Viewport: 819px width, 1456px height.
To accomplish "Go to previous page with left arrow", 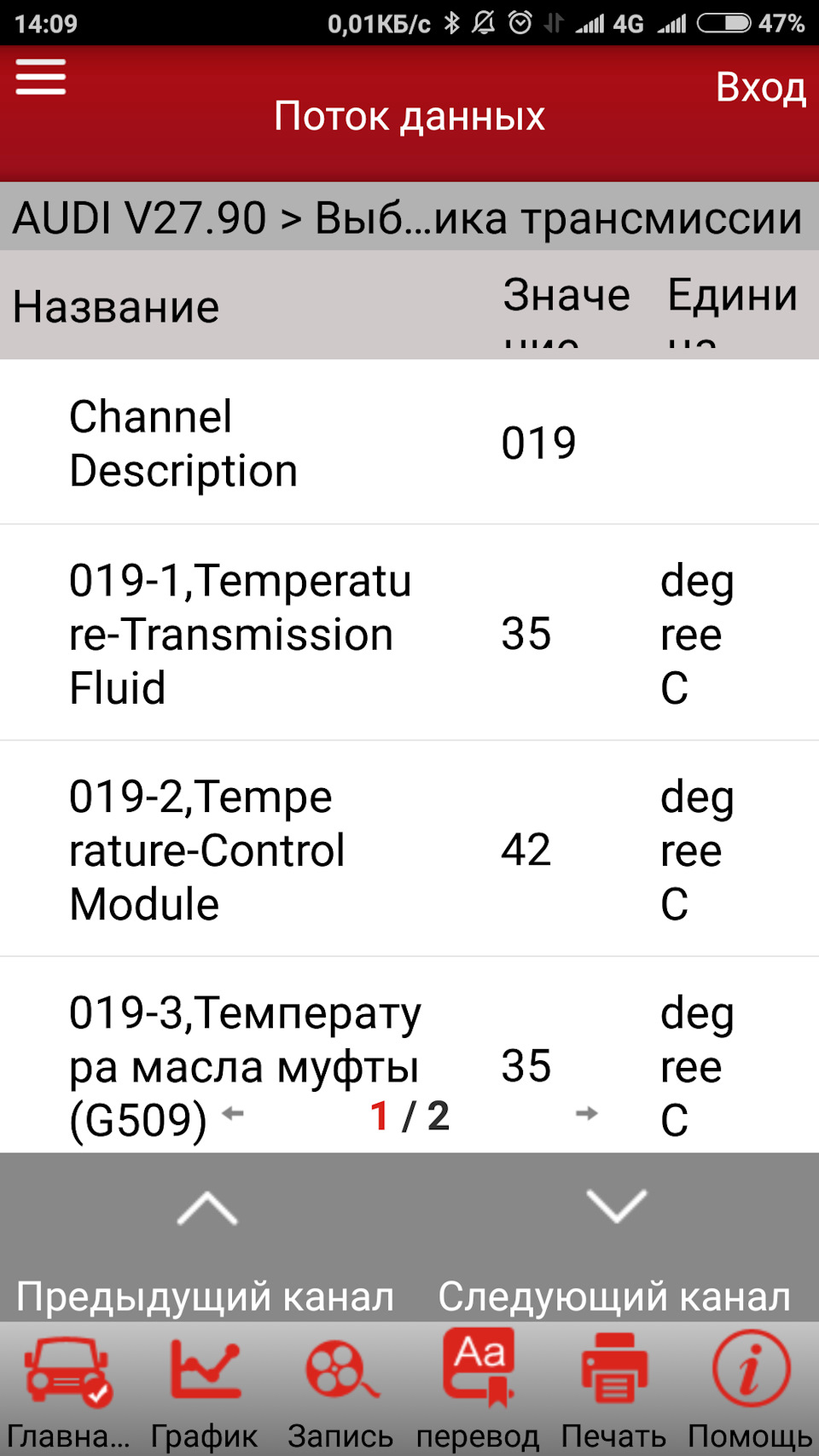I will coord(233,1113).
